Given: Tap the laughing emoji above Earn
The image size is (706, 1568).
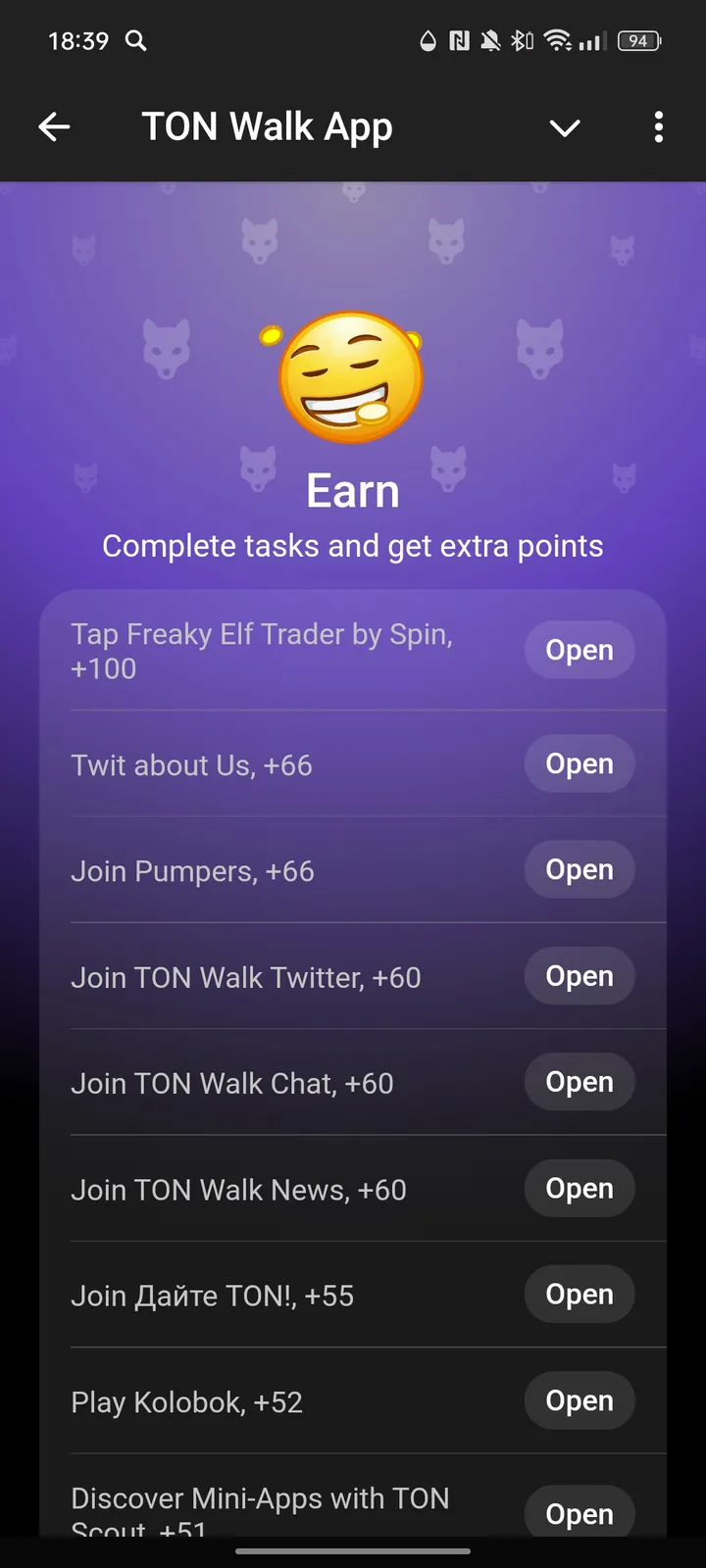Looking at the screenshot, I should (x=351, y=376).
